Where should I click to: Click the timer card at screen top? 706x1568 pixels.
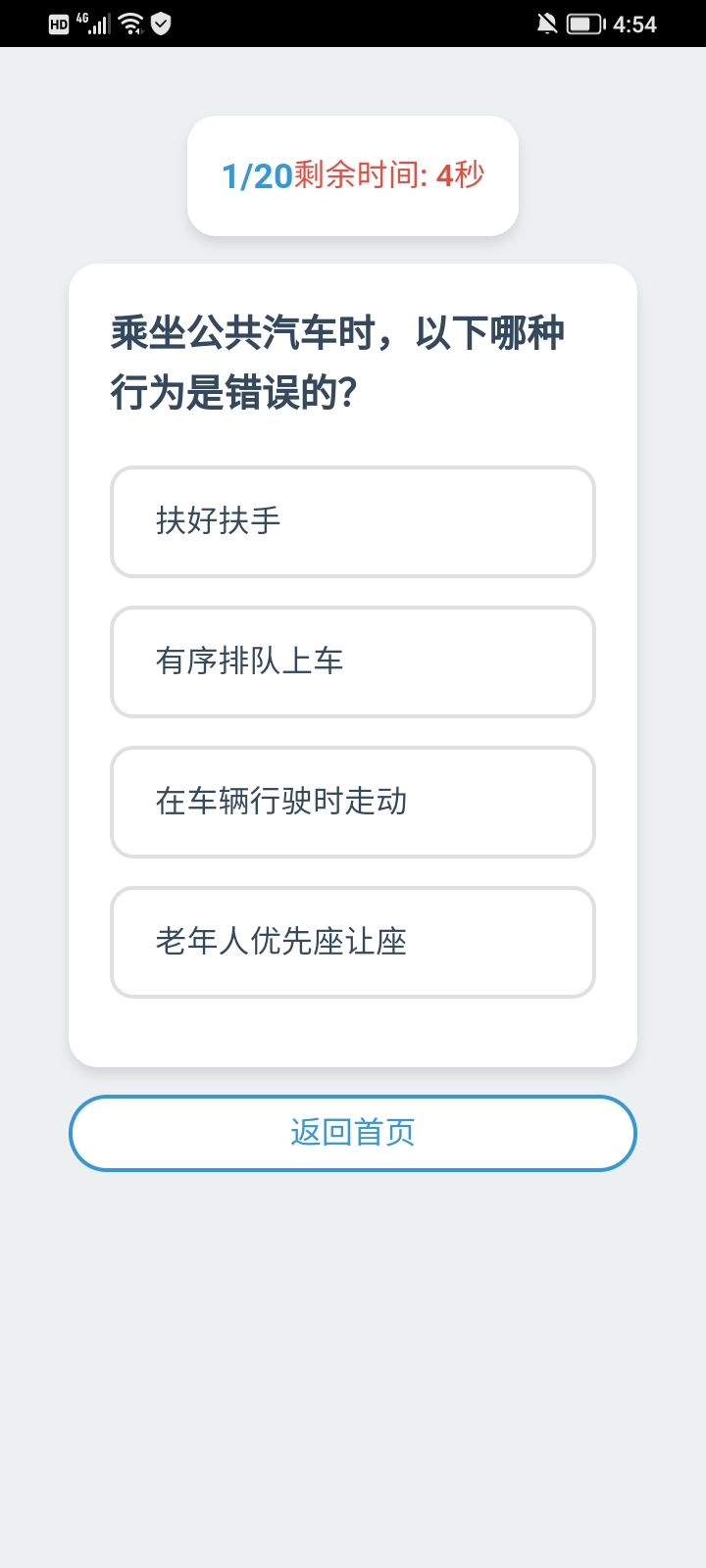(353, 175)
